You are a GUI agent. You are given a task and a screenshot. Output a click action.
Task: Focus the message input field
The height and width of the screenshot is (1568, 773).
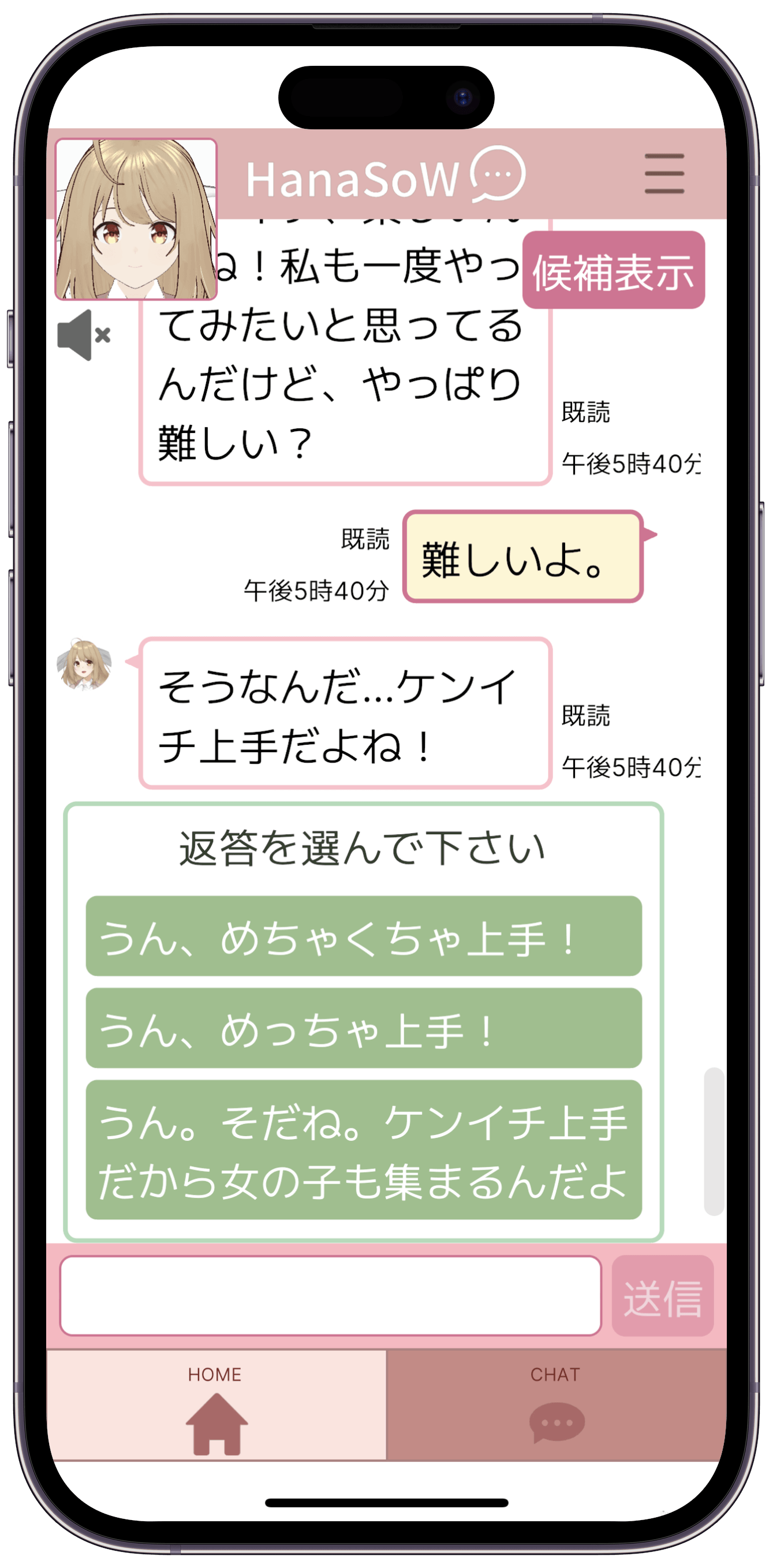click(330, 1296)
